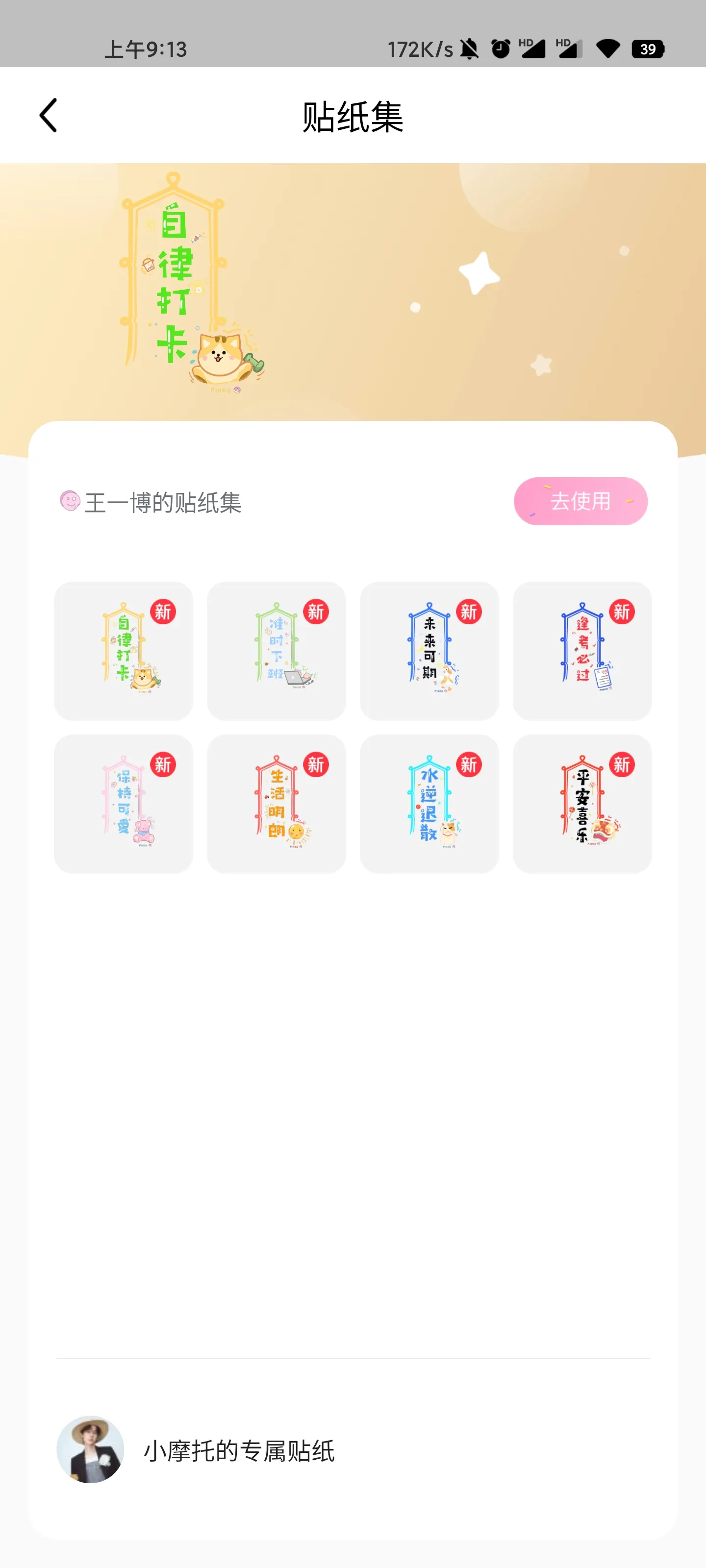Tap the 去使用 button
The width and height of the screenshot is (706, 1568).
580,501
